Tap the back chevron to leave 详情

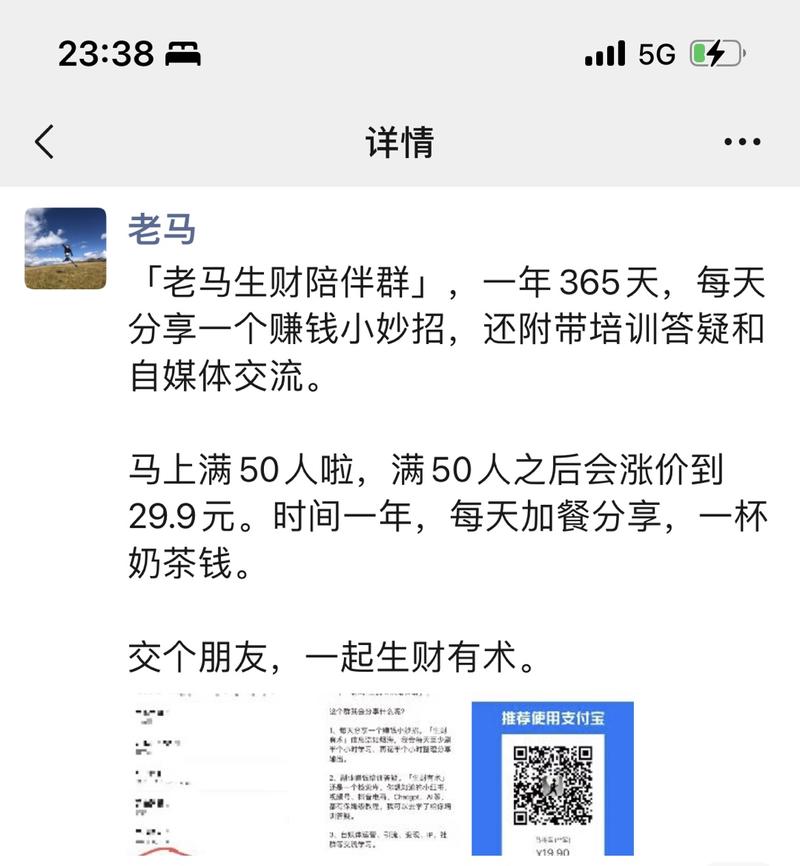click(43, 142)
